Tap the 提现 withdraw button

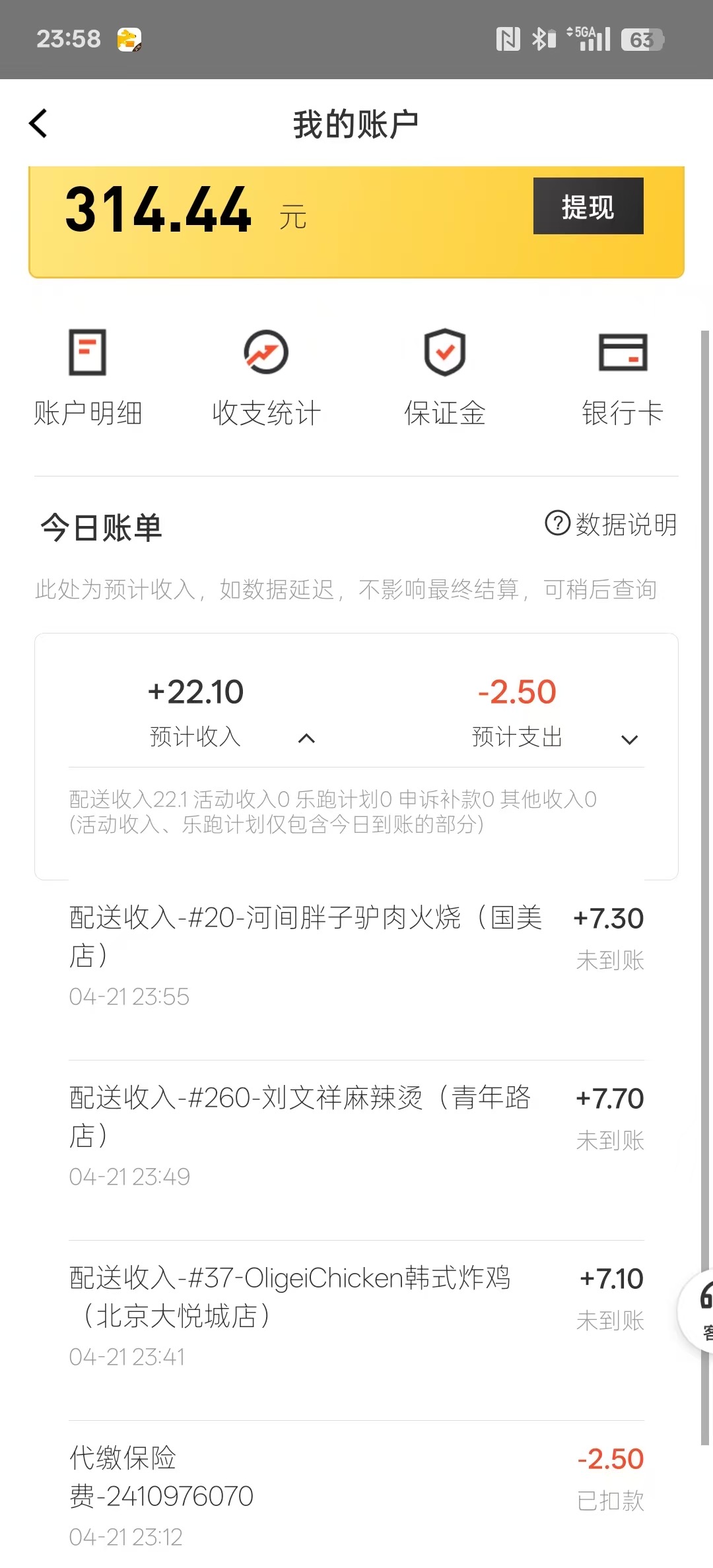(588, 206)
